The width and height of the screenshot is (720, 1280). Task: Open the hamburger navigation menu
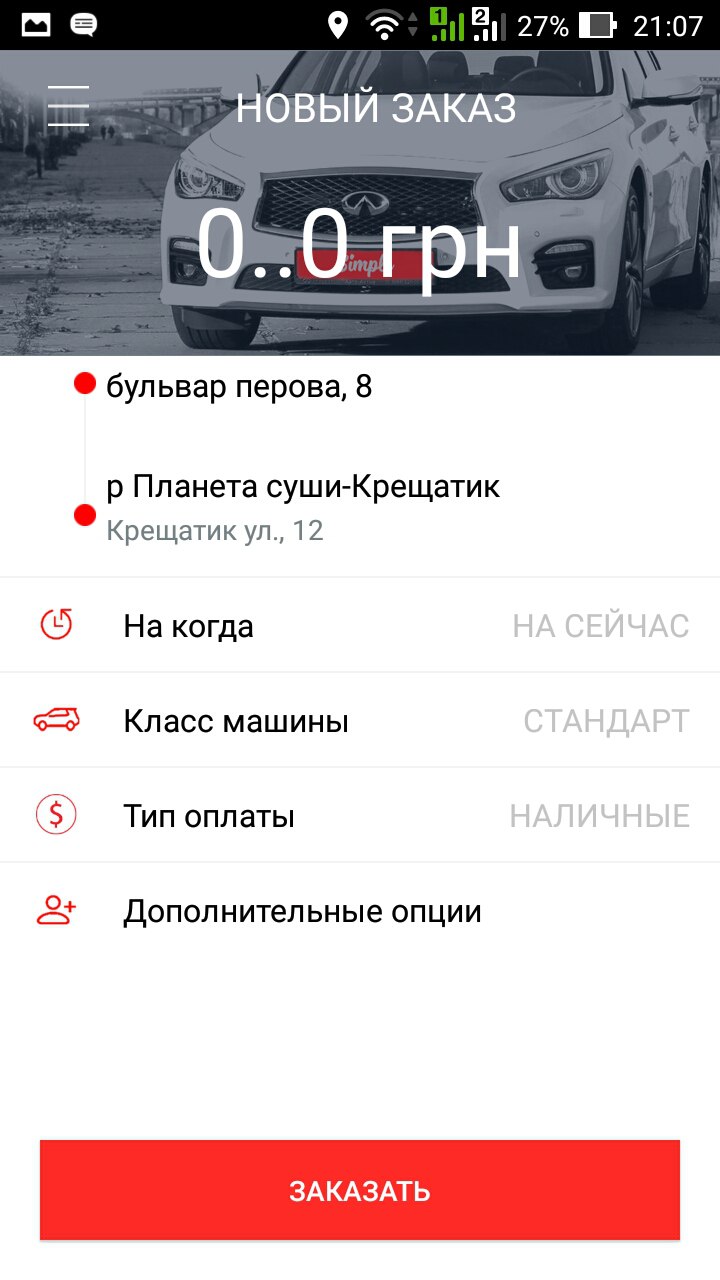pos(68,106)
